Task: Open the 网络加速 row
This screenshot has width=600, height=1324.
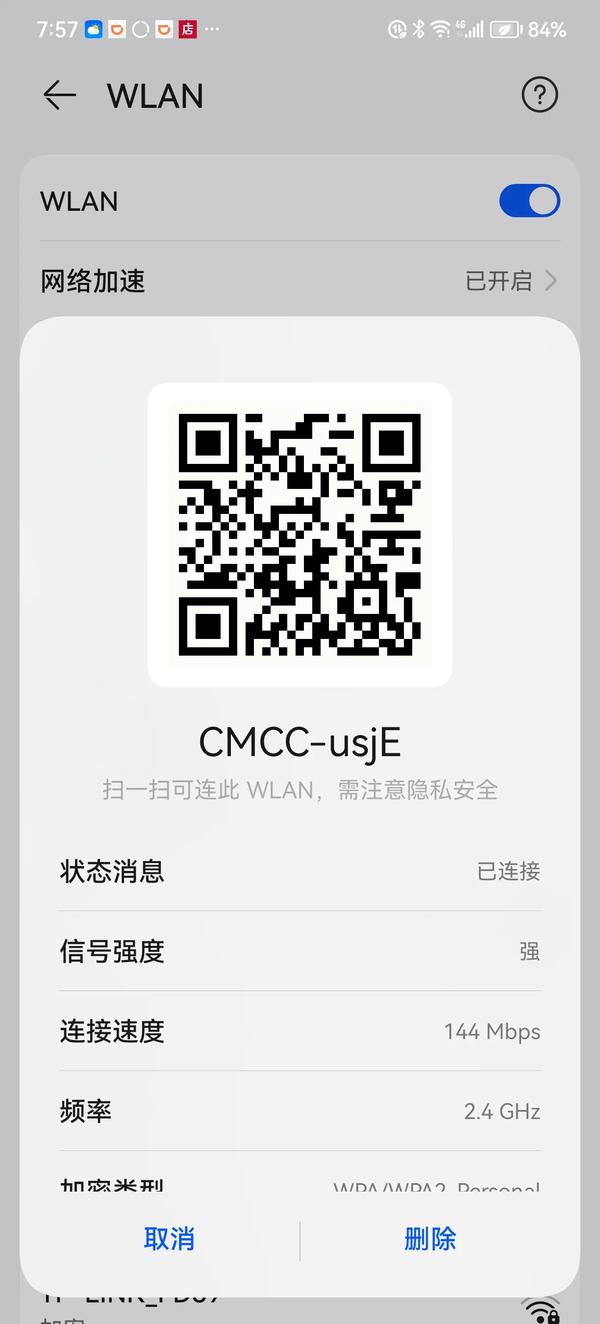Action: point(300,281)
